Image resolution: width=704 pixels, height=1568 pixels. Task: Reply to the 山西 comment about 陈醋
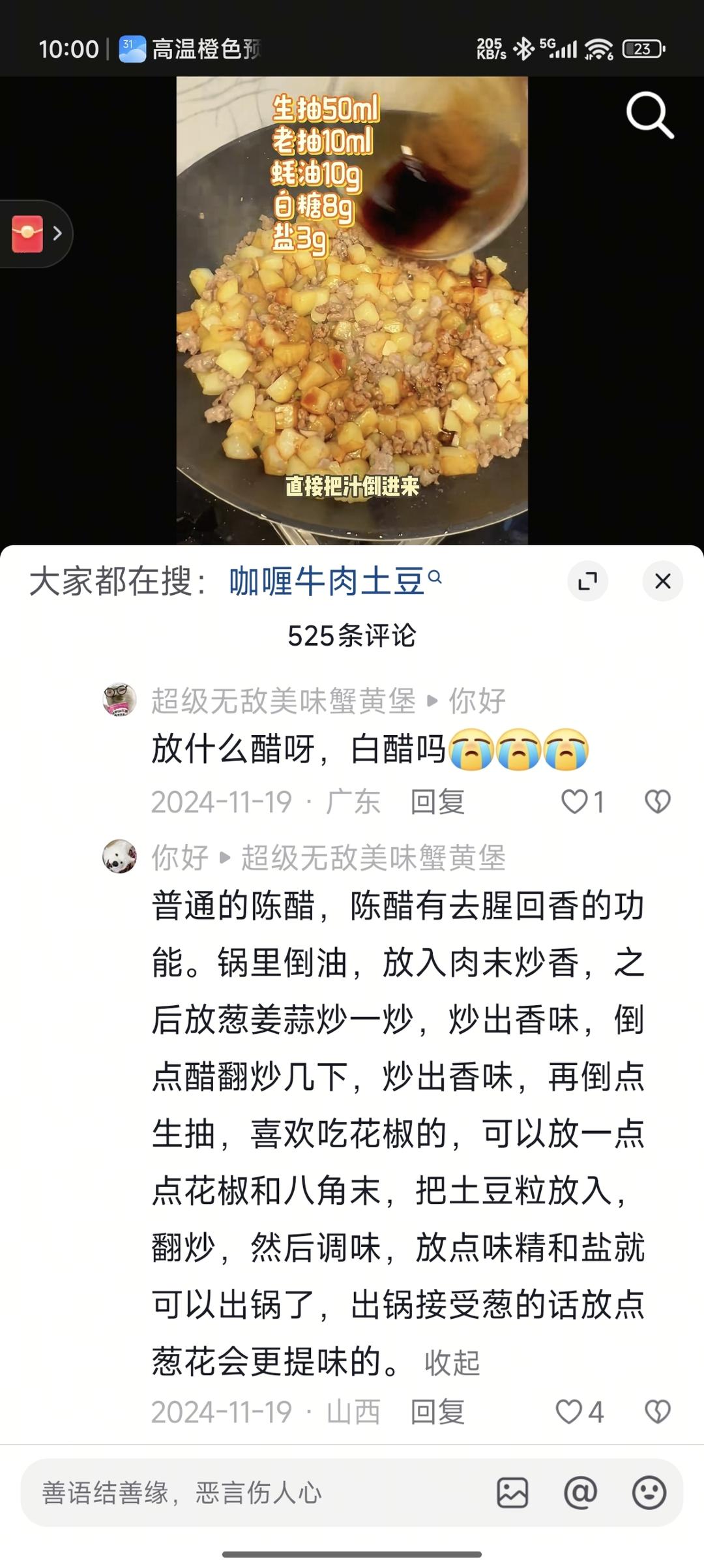click(x=437, y=1412)
